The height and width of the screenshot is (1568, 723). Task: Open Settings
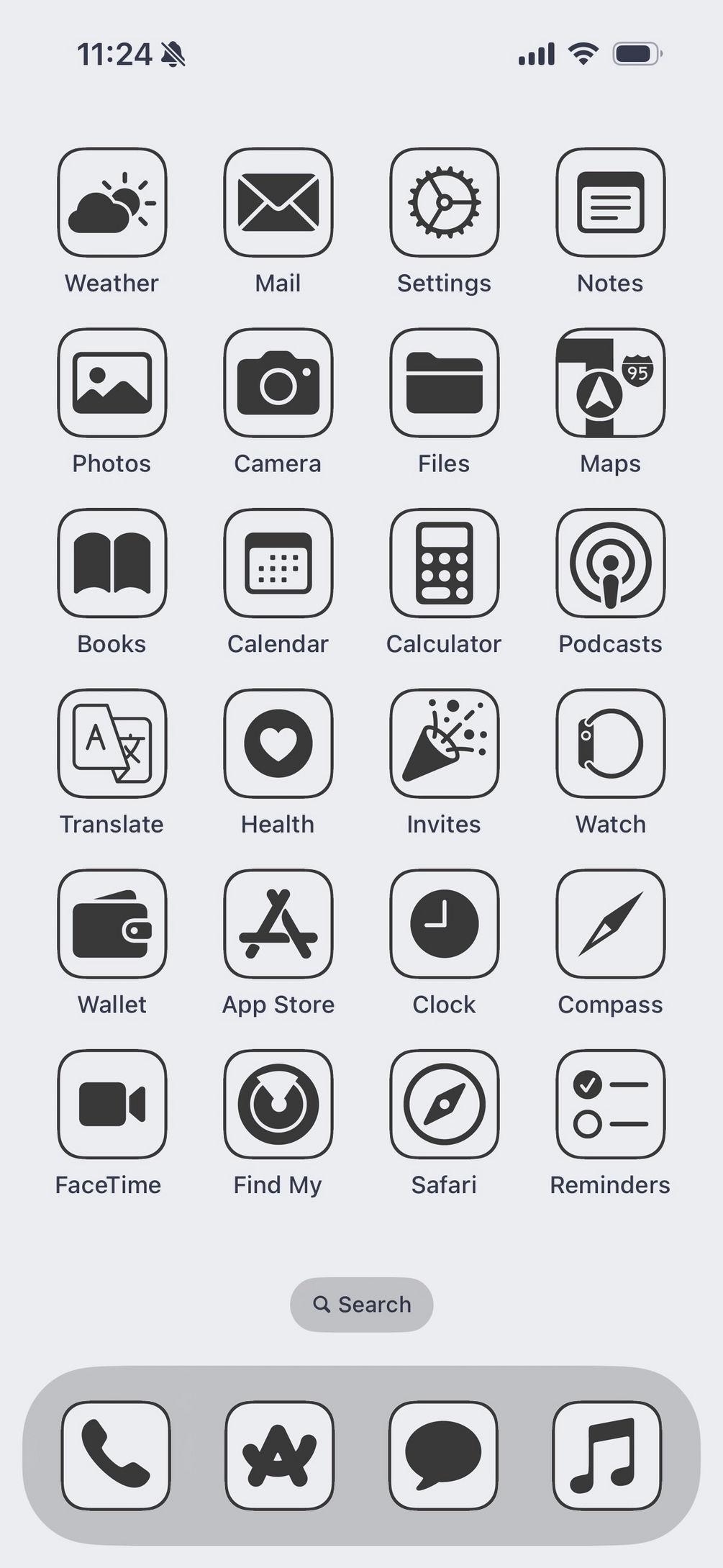point(445,203)
